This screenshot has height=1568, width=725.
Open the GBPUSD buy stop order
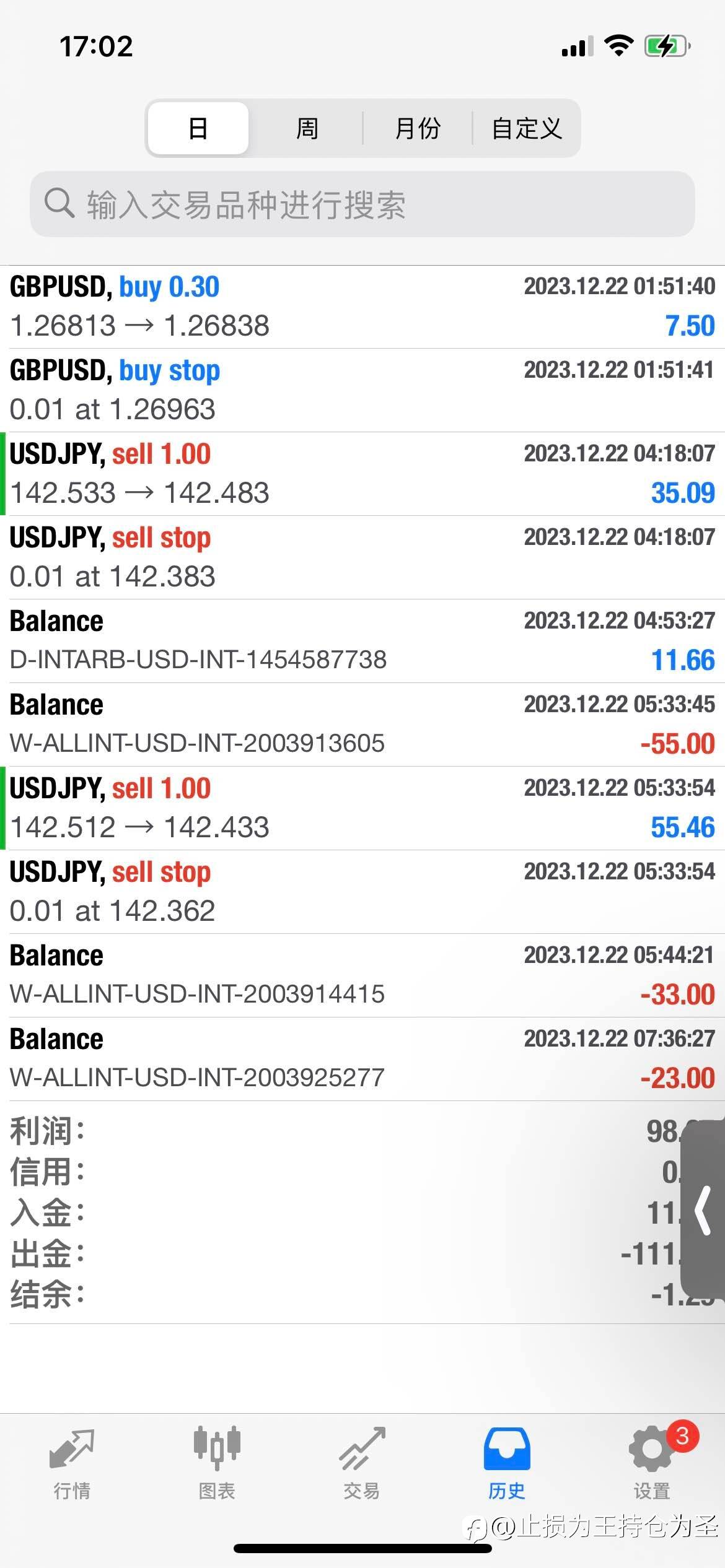point(362,390)
